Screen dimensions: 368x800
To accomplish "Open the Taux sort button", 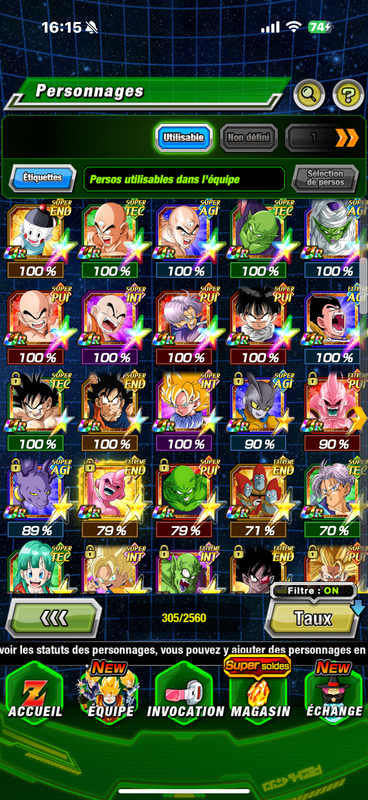I will pyautogui.click(x=312, y=618).
